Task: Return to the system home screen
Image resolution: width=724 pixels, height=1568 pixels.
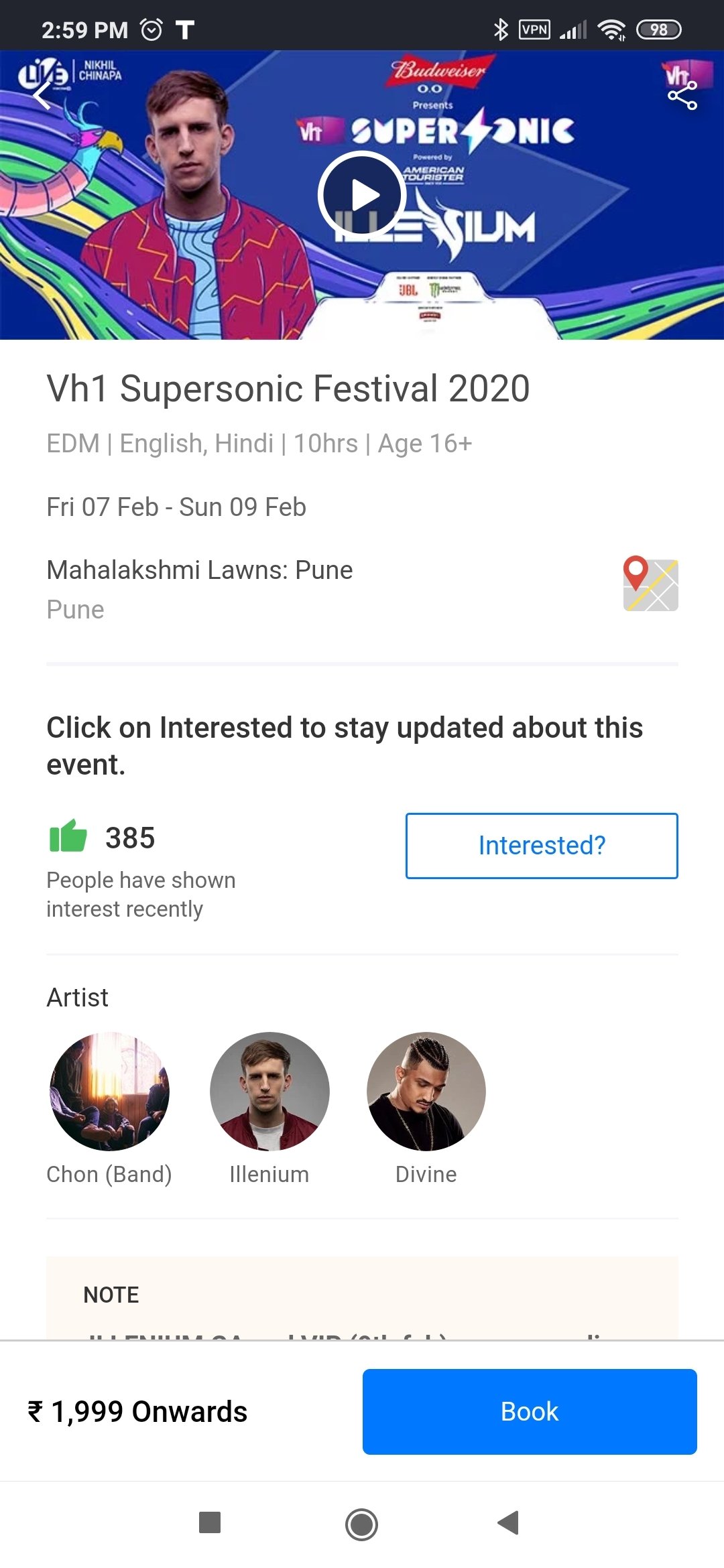Action: (362, 1524)
